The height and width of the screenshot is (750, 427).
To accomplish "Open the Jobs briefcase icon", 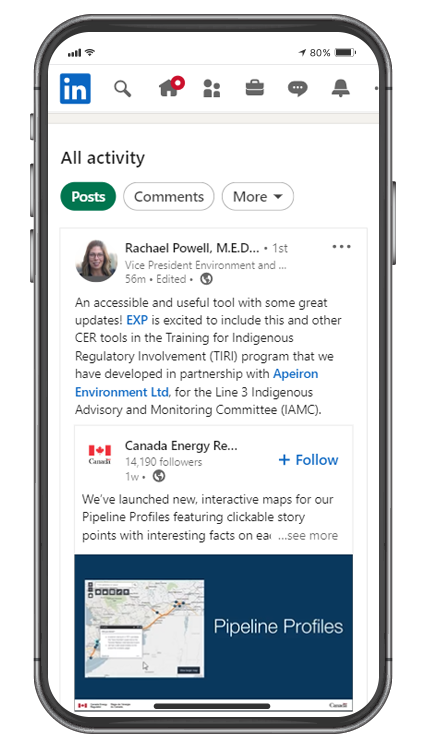I will pyautogui.click(x=255, y=88).
